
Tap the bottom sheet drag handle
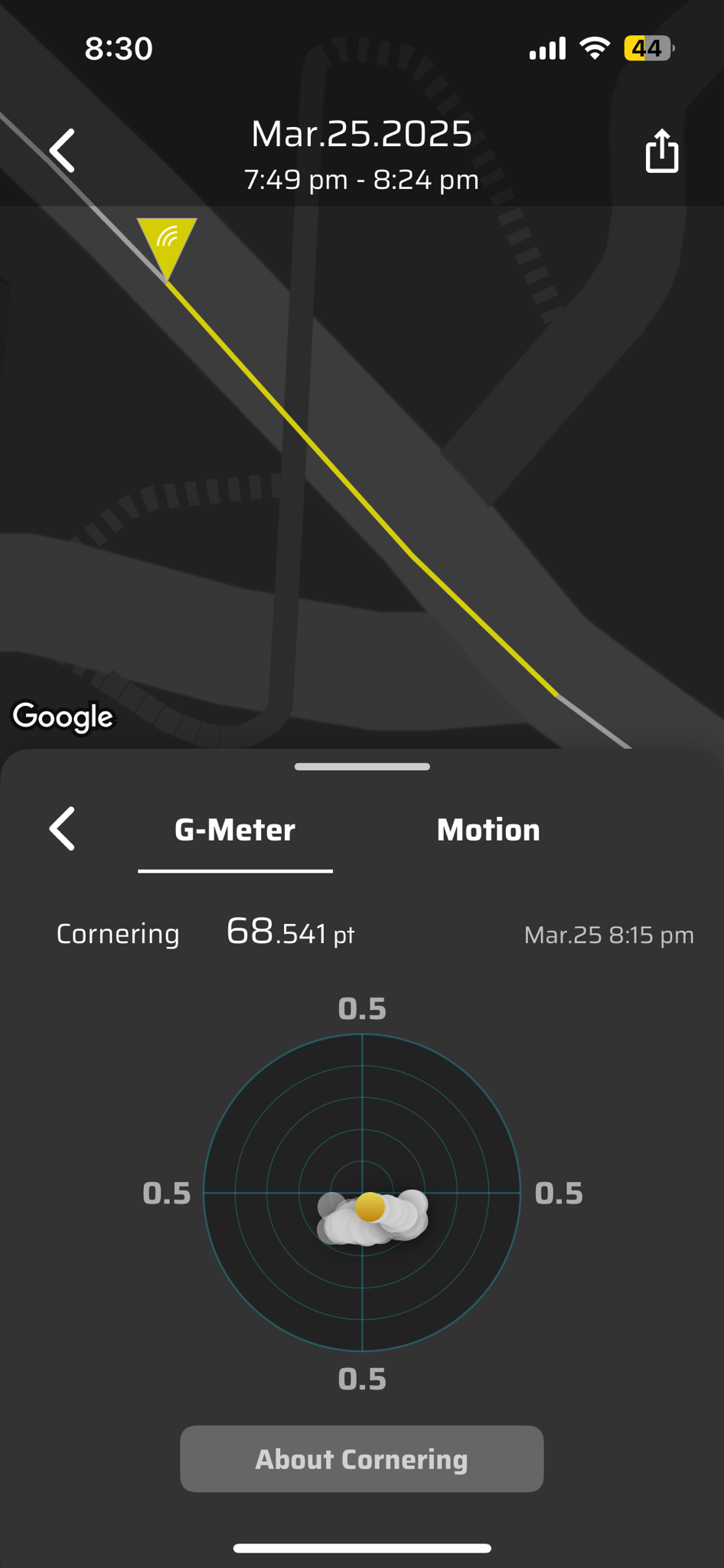click(362, 766)
